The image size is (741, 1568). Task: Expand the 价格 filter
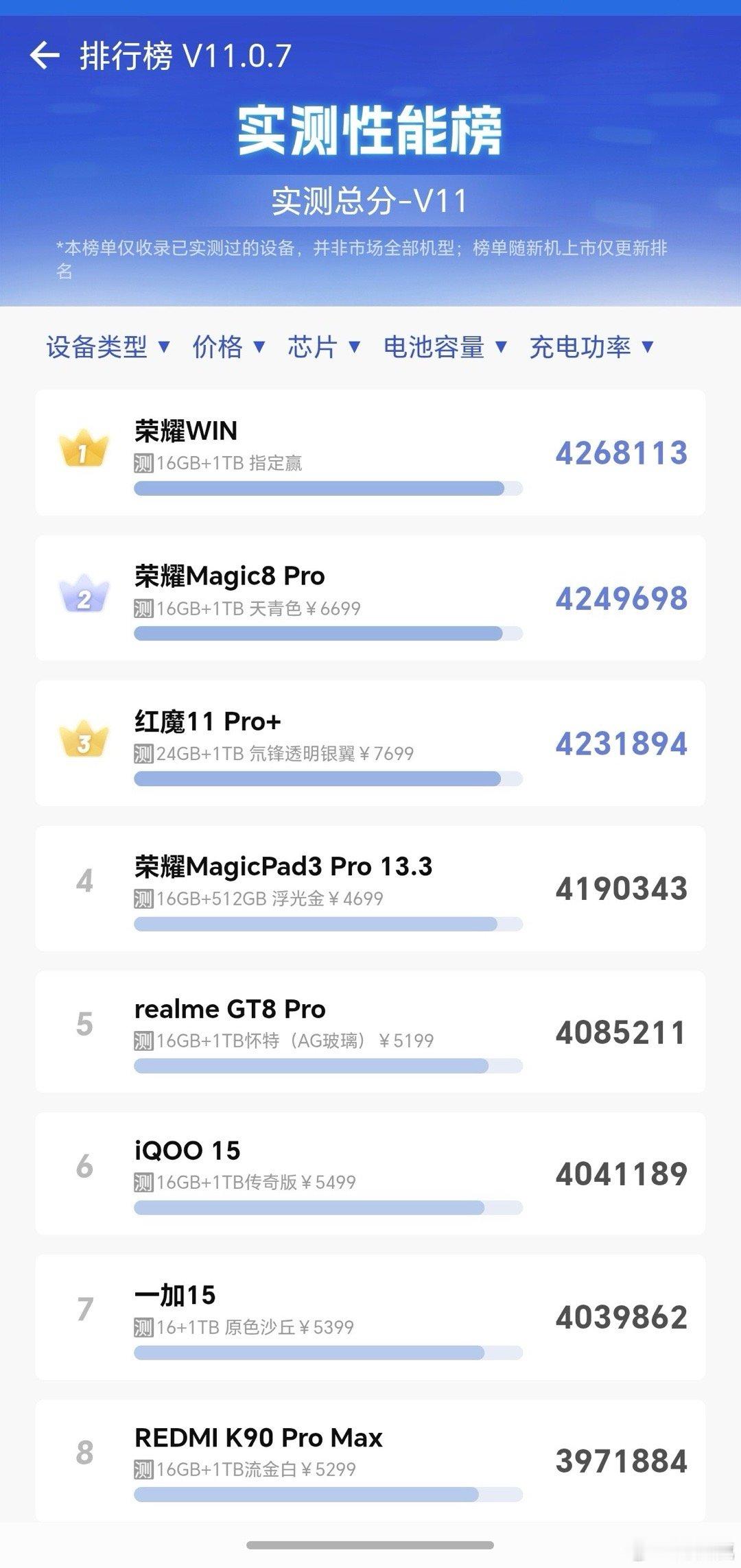pos(226,348)
